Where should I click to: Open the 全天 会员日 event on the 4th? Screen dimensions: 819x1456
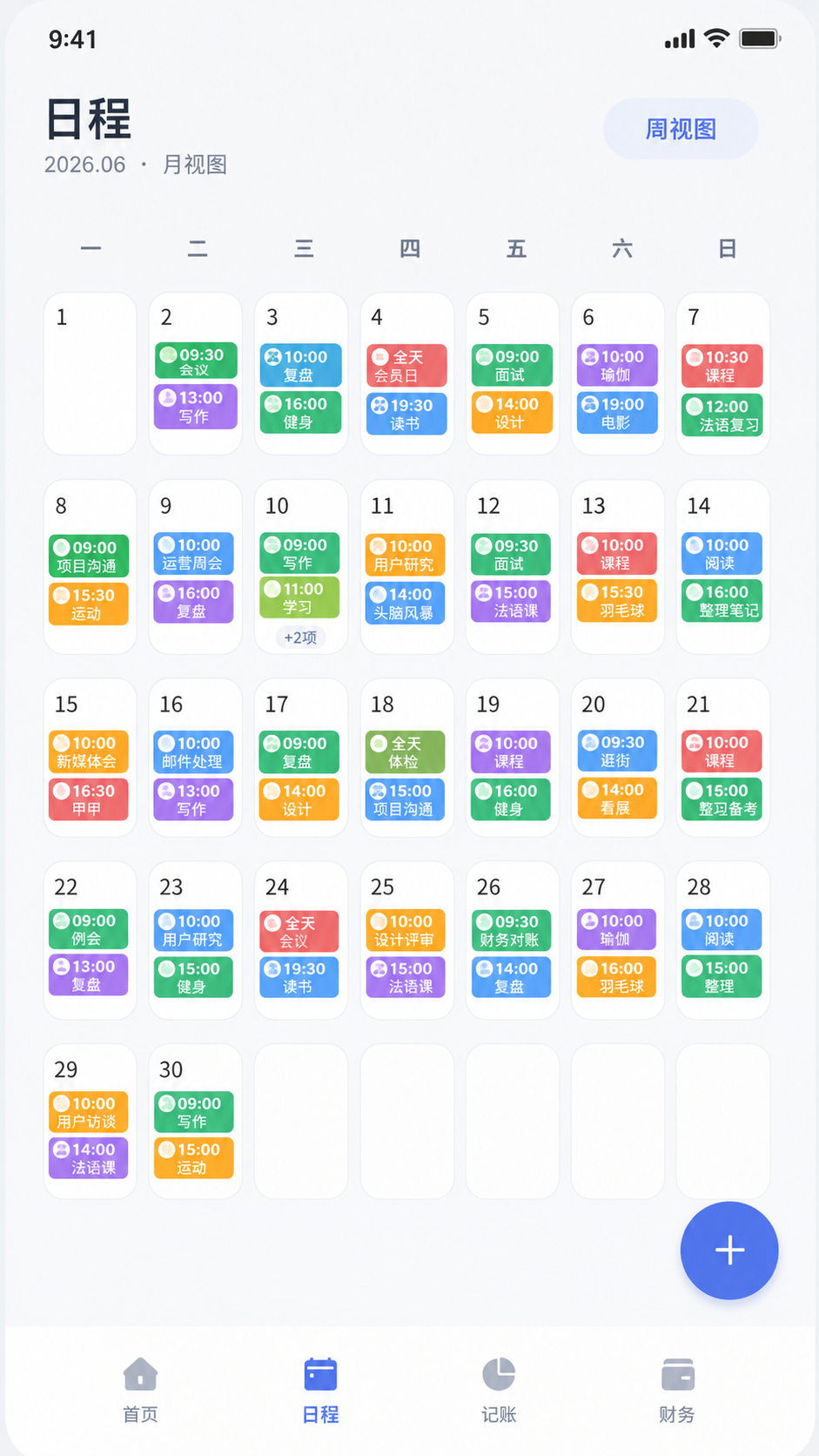tap(406, 366)
